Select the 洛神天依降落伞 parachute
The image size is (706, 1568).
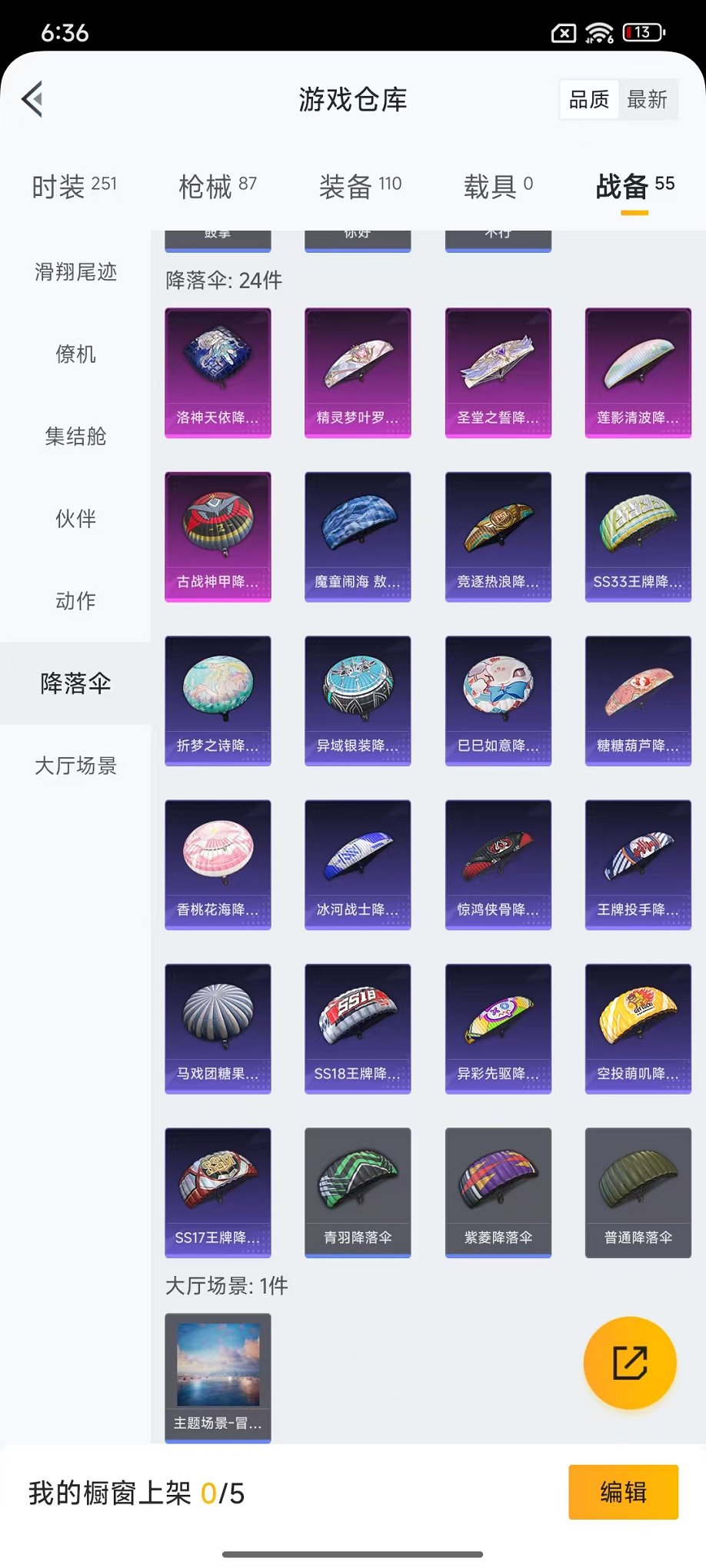coord(218,371)
